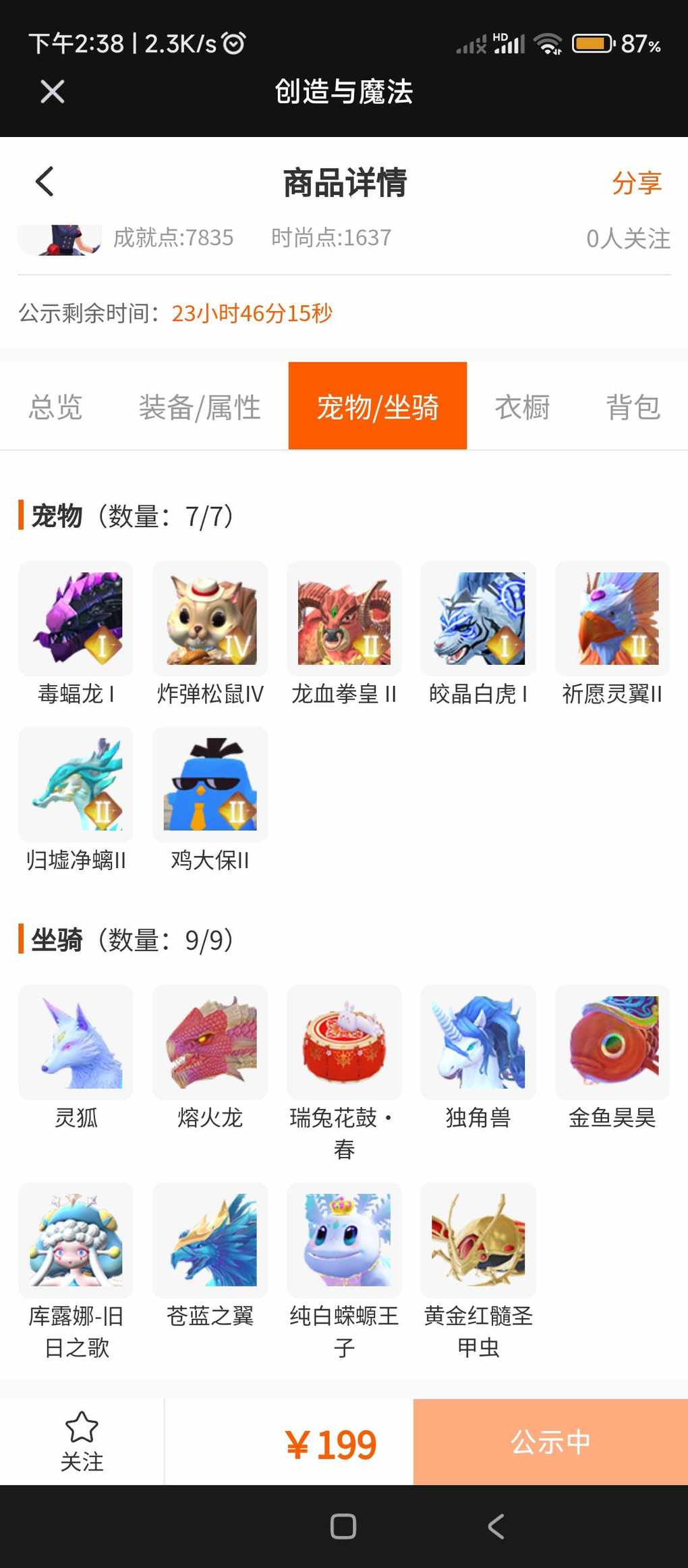Tap the system home button
This screenshot has width=688, height=1568.
(x=343, y=1526)
